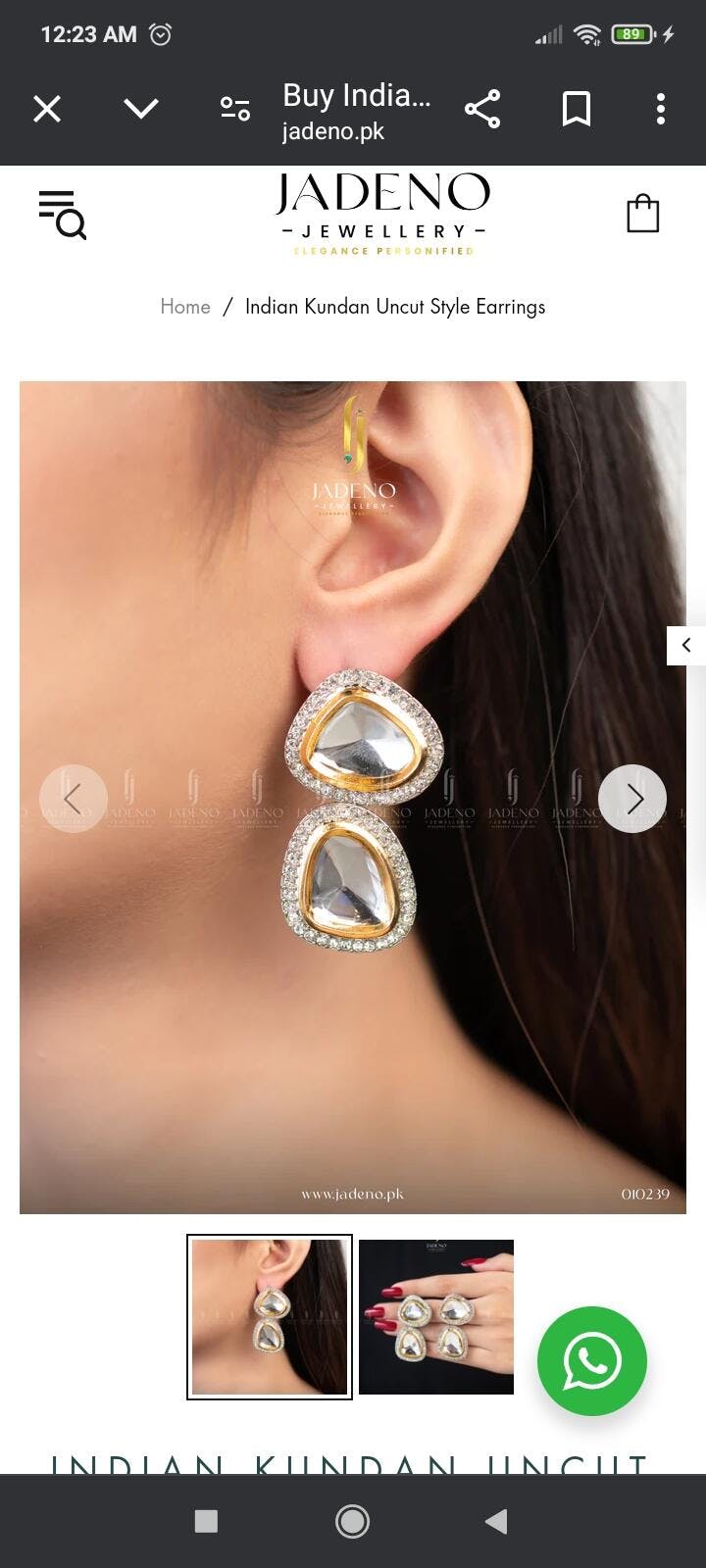
Task: Show the next product image
Action: [632, 799]
